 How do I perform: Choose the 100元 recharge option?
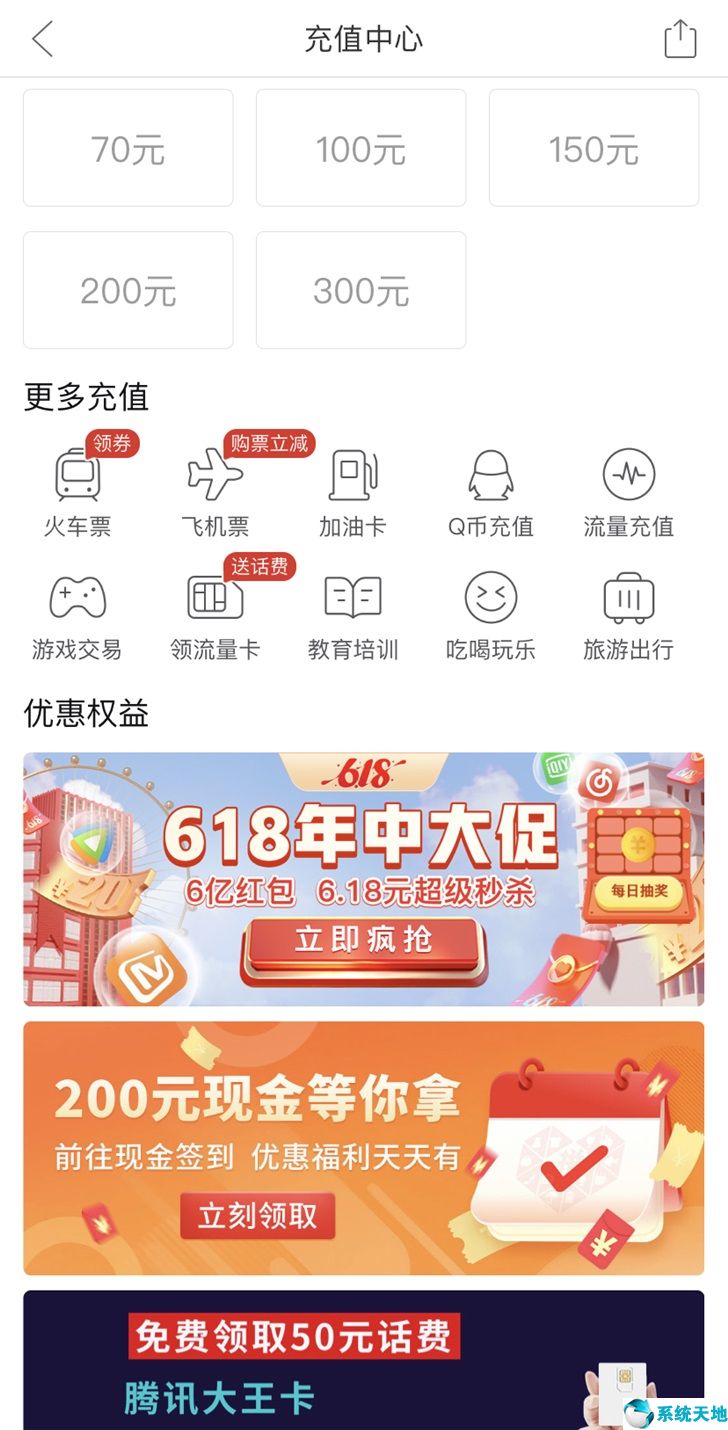pos(361,148)
